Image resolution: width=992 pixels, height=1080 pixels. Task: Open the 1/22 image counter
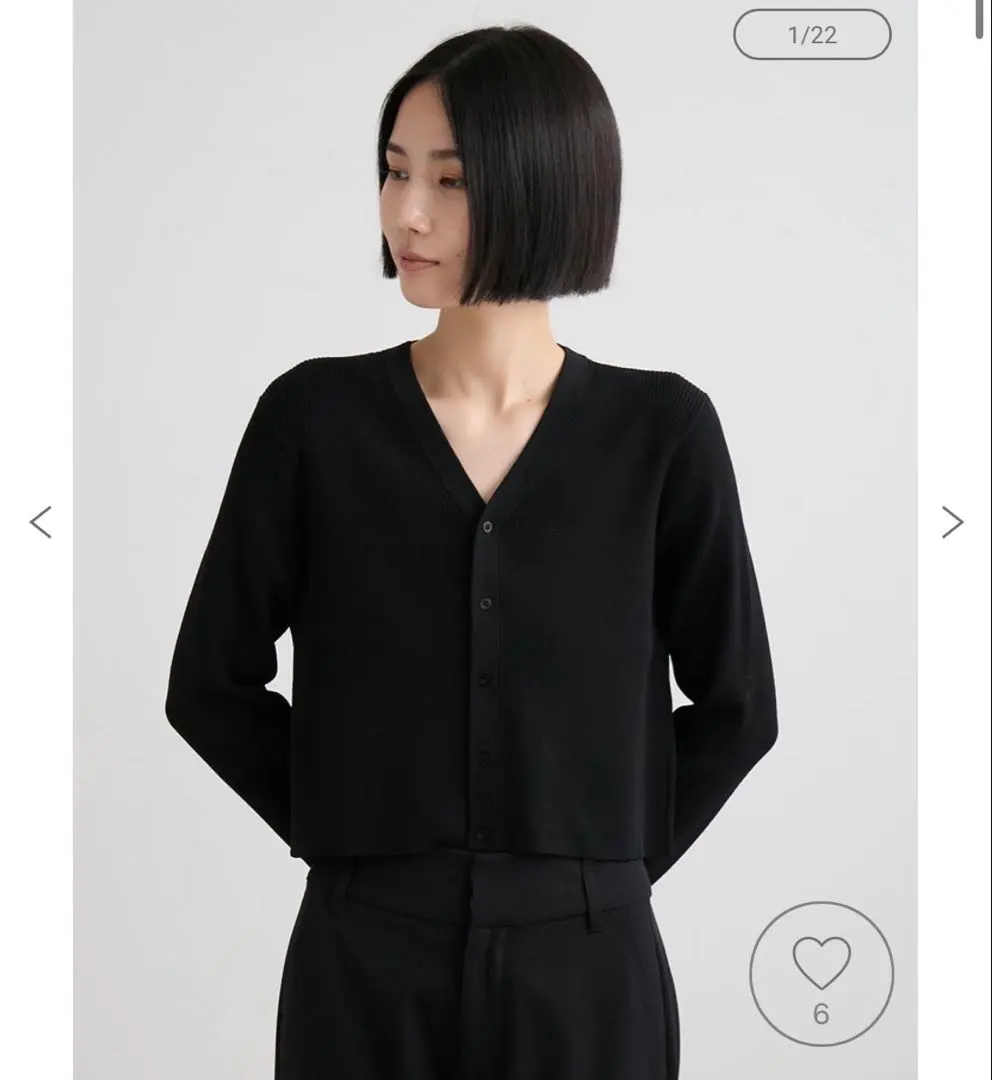pos(811,35)
